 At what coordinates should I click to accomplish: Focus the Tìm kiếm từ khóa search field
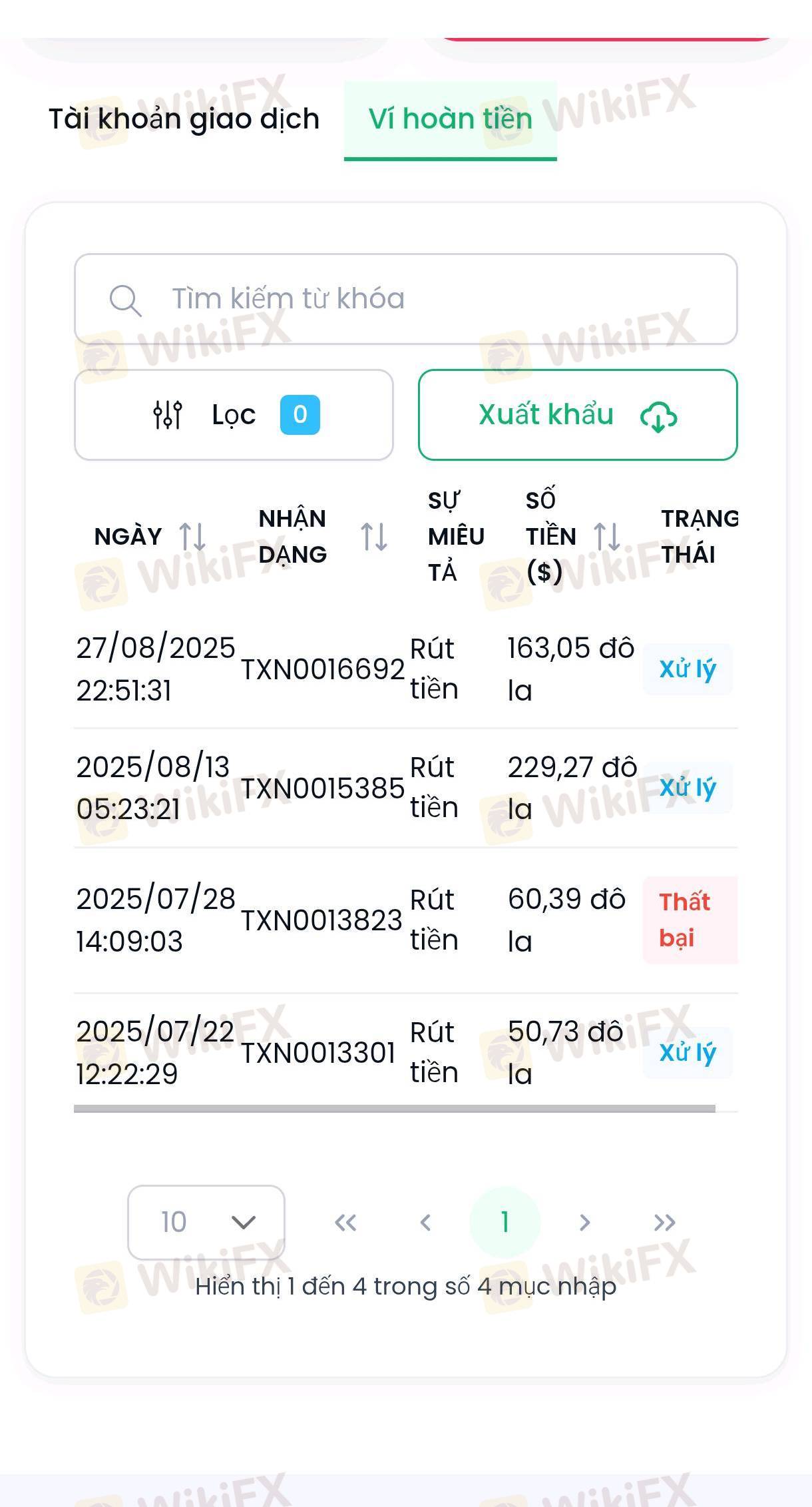[x=406, y=299]
